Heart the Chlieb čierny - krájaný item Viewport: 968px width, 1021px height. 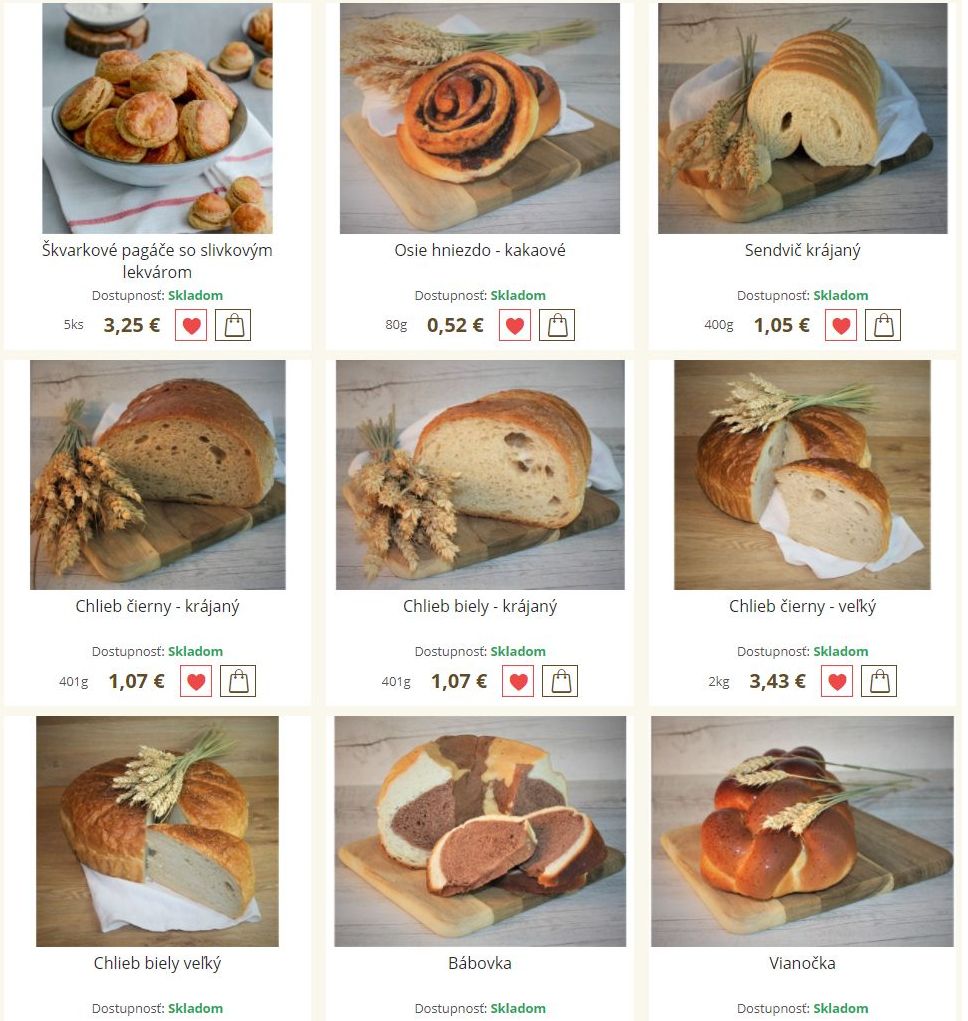196,681
